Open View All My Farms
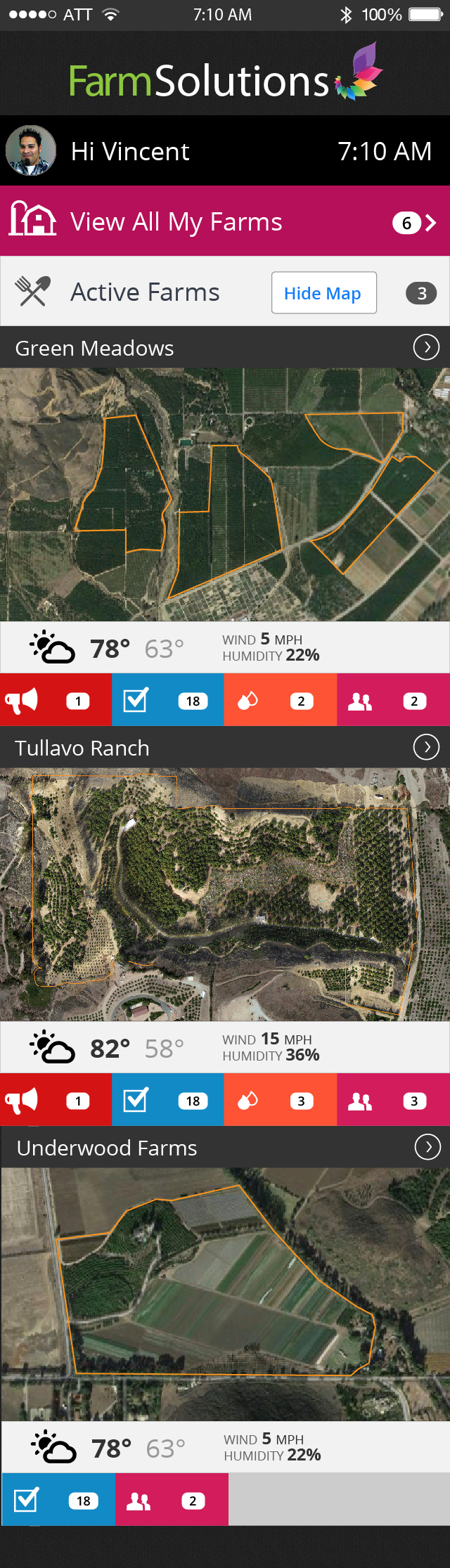This screenshot has width=450, height=1568. pyautogui.click(x=225, y=221)
